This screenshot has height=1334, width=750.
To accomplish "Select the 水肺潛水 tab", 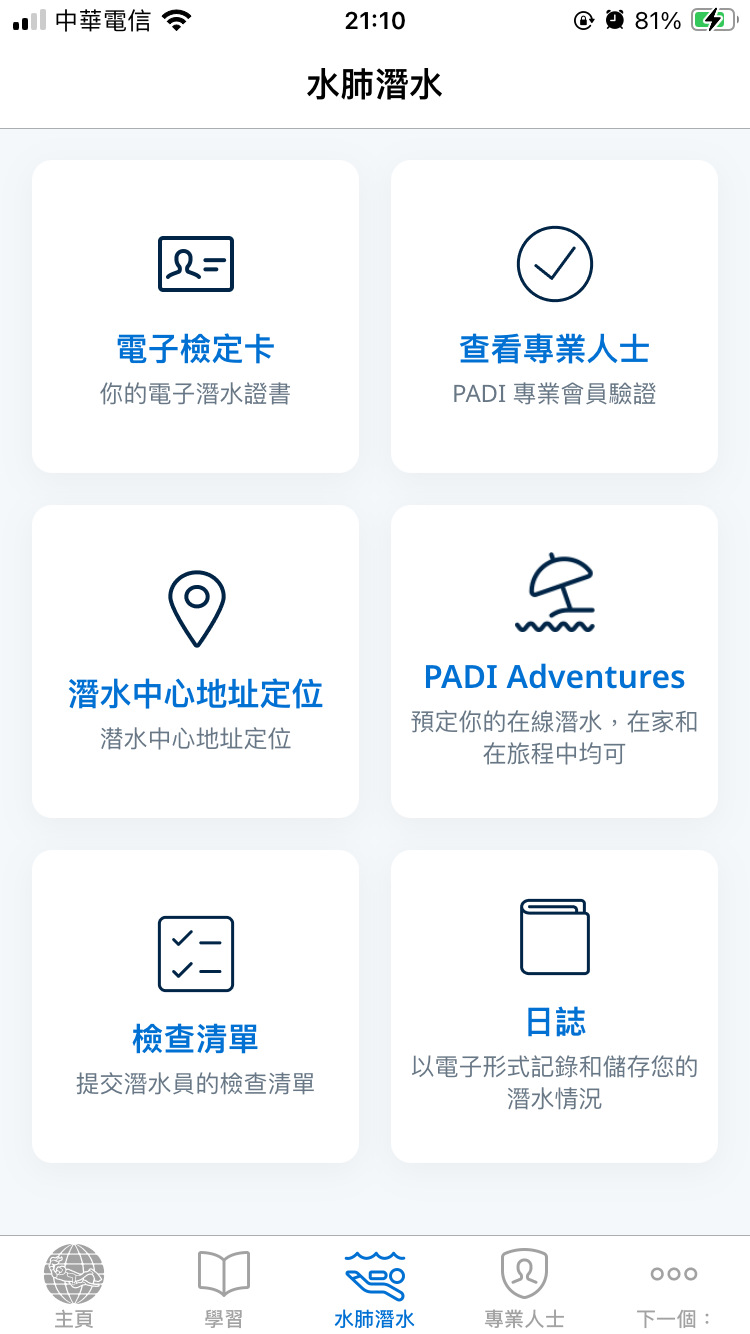I will (375, 1286).
